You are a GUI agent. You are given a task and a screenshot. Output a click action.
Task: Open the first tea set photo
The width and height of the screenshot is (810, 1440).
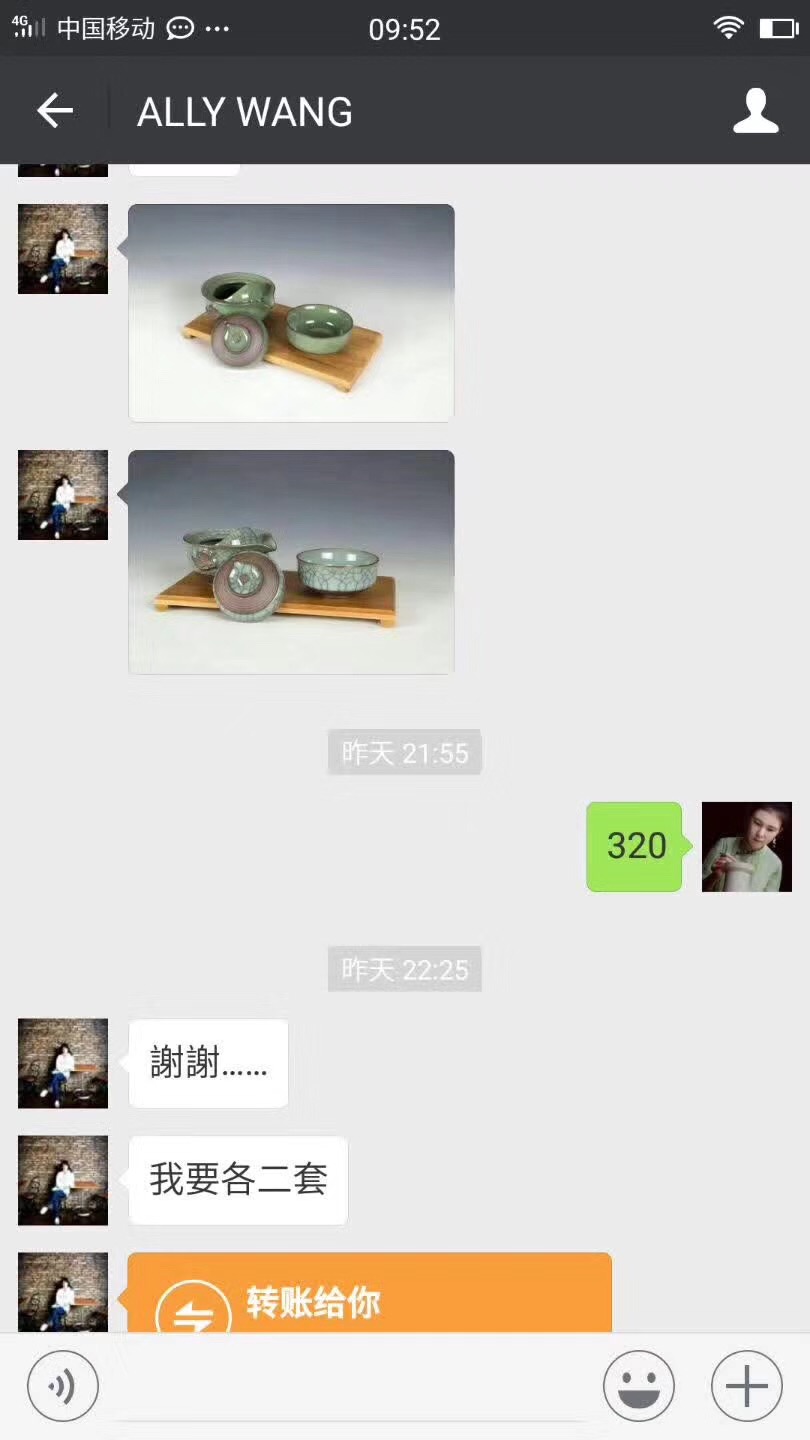[291, 313]
